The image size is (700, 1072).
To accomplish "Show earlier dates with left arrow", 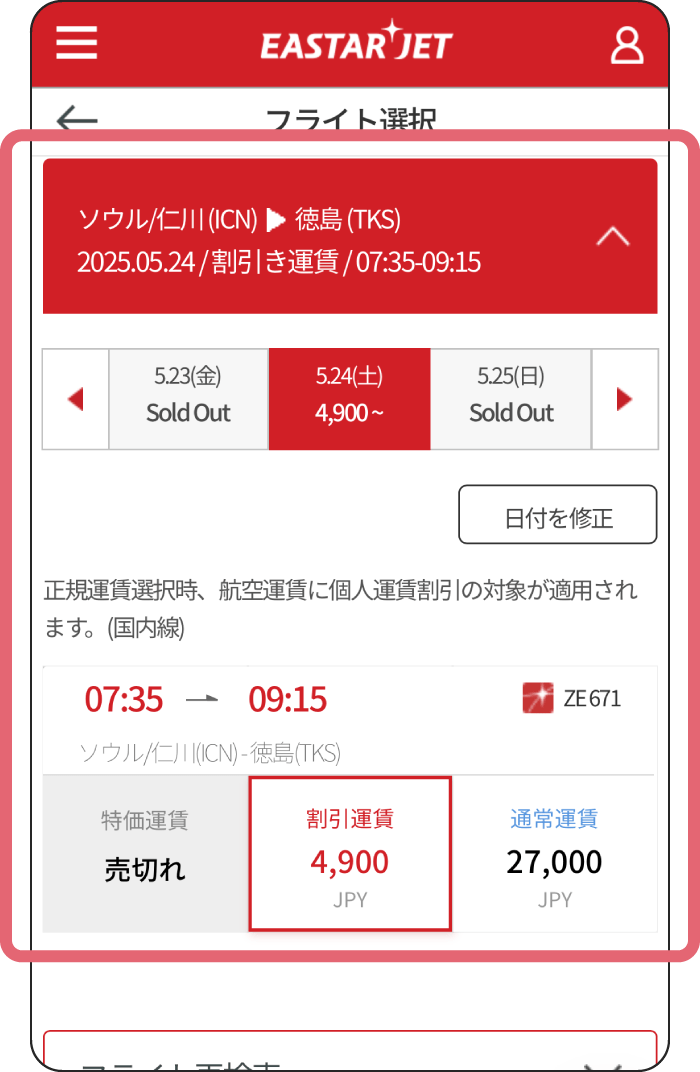I will pyautogui.click(x=75, y=399).
